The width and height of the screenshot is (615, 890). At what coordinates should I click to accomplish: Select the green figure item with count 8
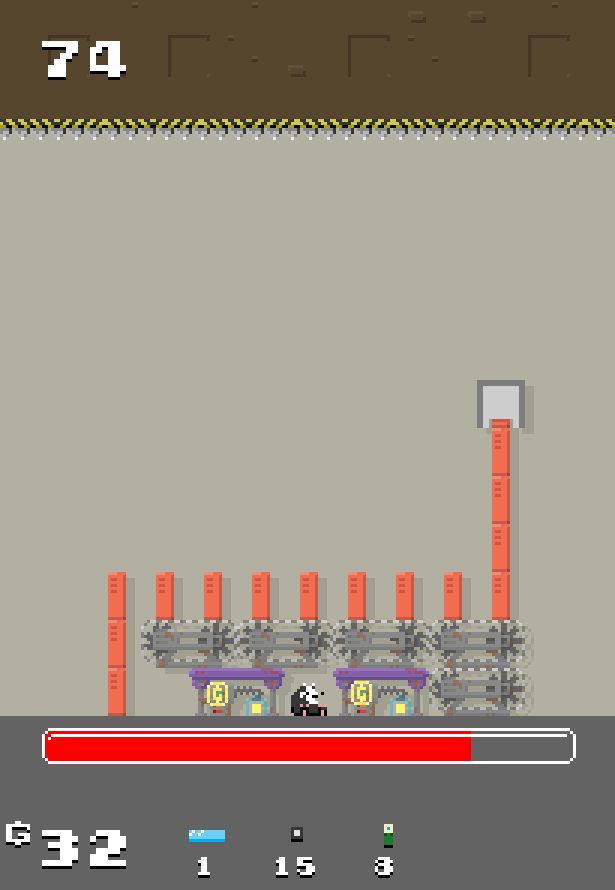388,836
